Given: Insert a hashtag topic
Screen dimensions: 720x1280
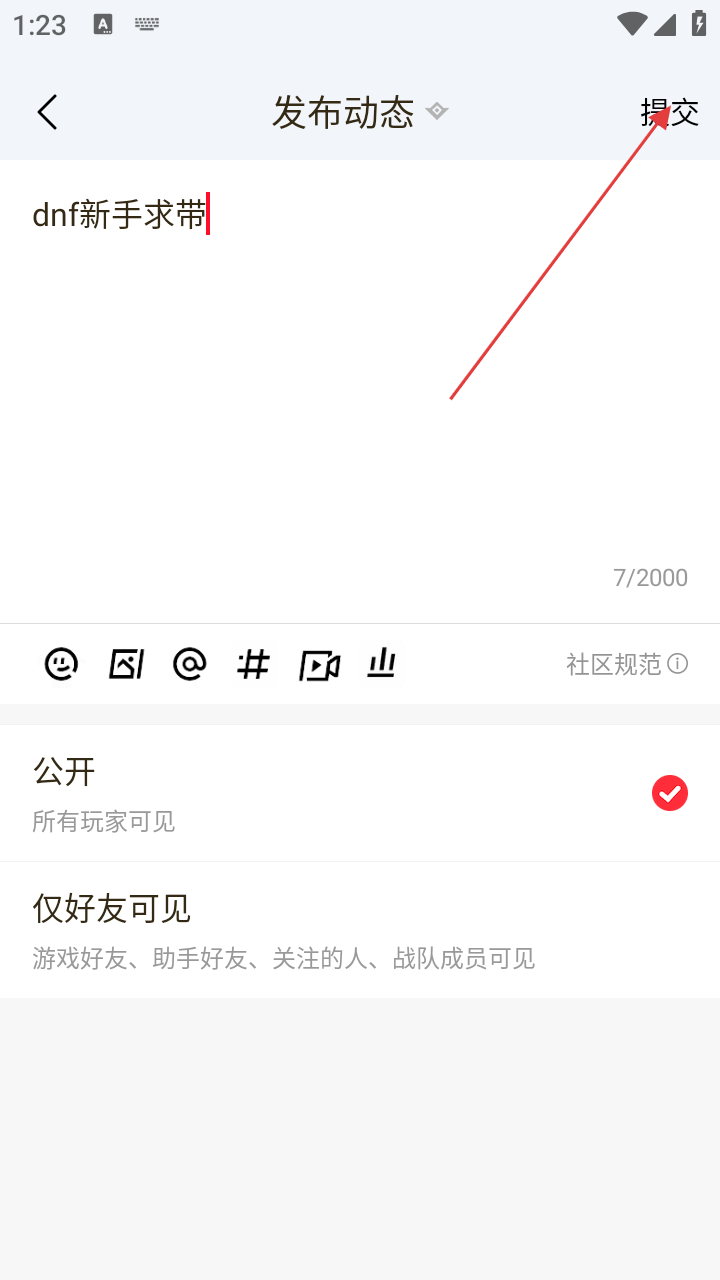Looking at the screenshot, I should tap(253, 664).
